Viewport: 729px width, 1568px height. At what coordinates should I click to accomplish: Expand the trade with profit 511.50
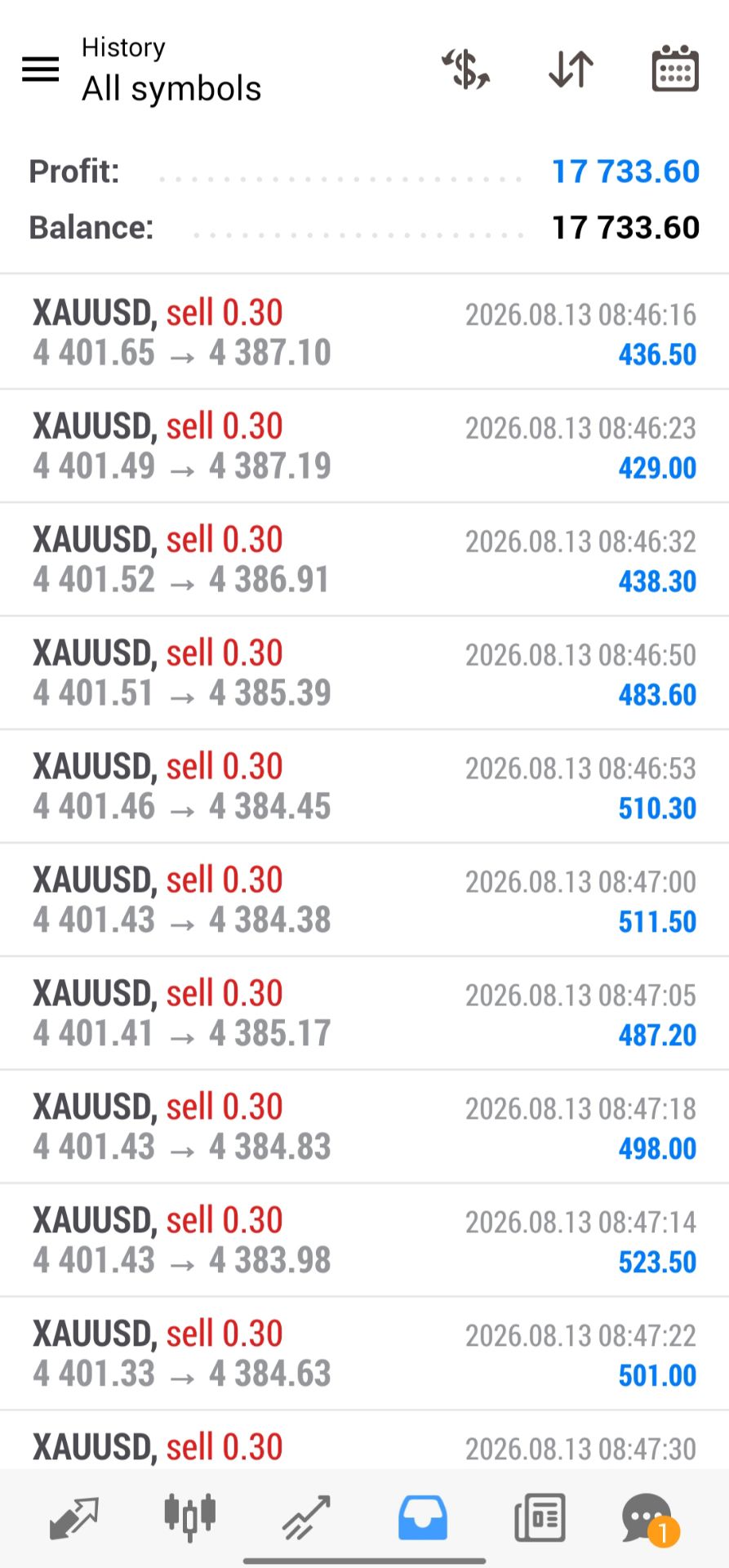364,900
